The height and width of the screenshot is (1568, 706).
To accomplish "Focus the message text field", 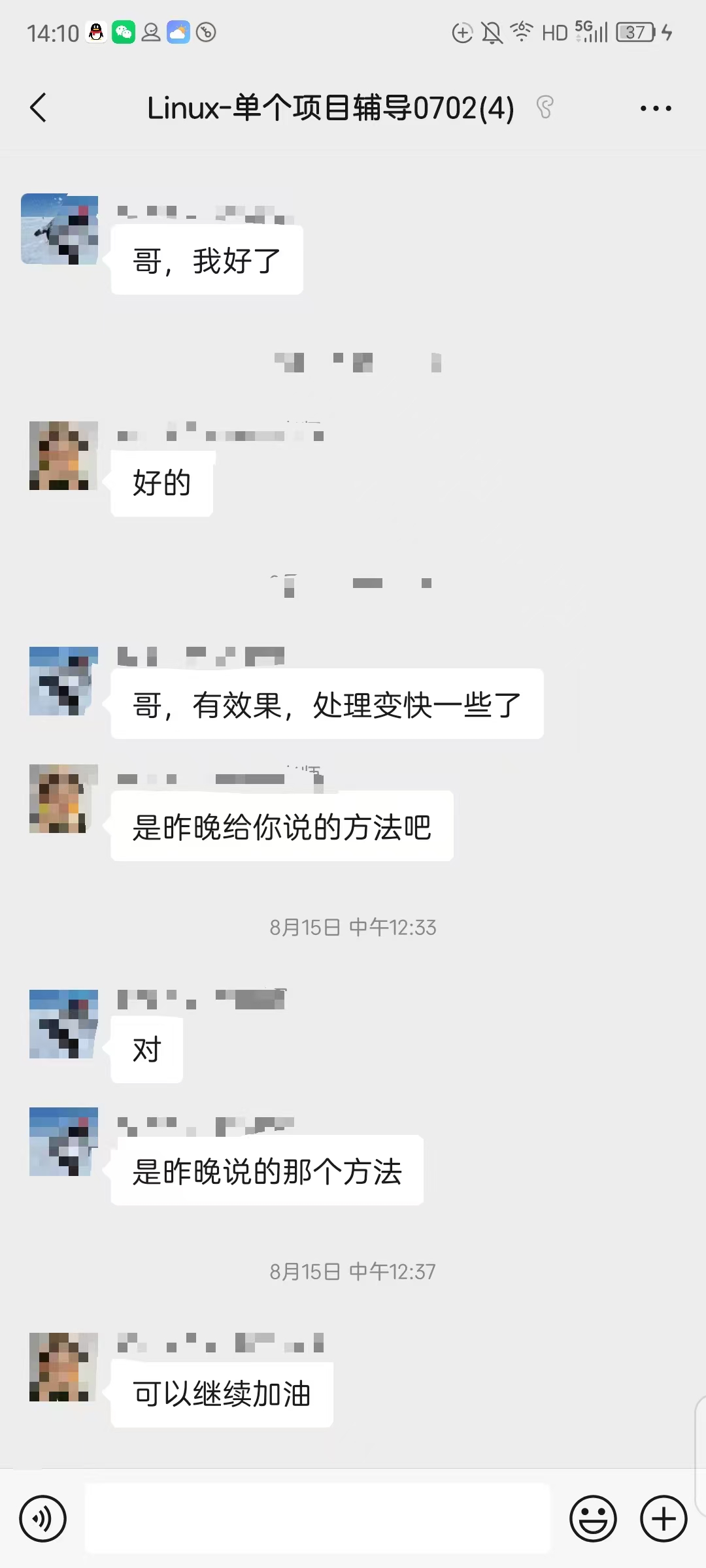I will point(318,1518).
